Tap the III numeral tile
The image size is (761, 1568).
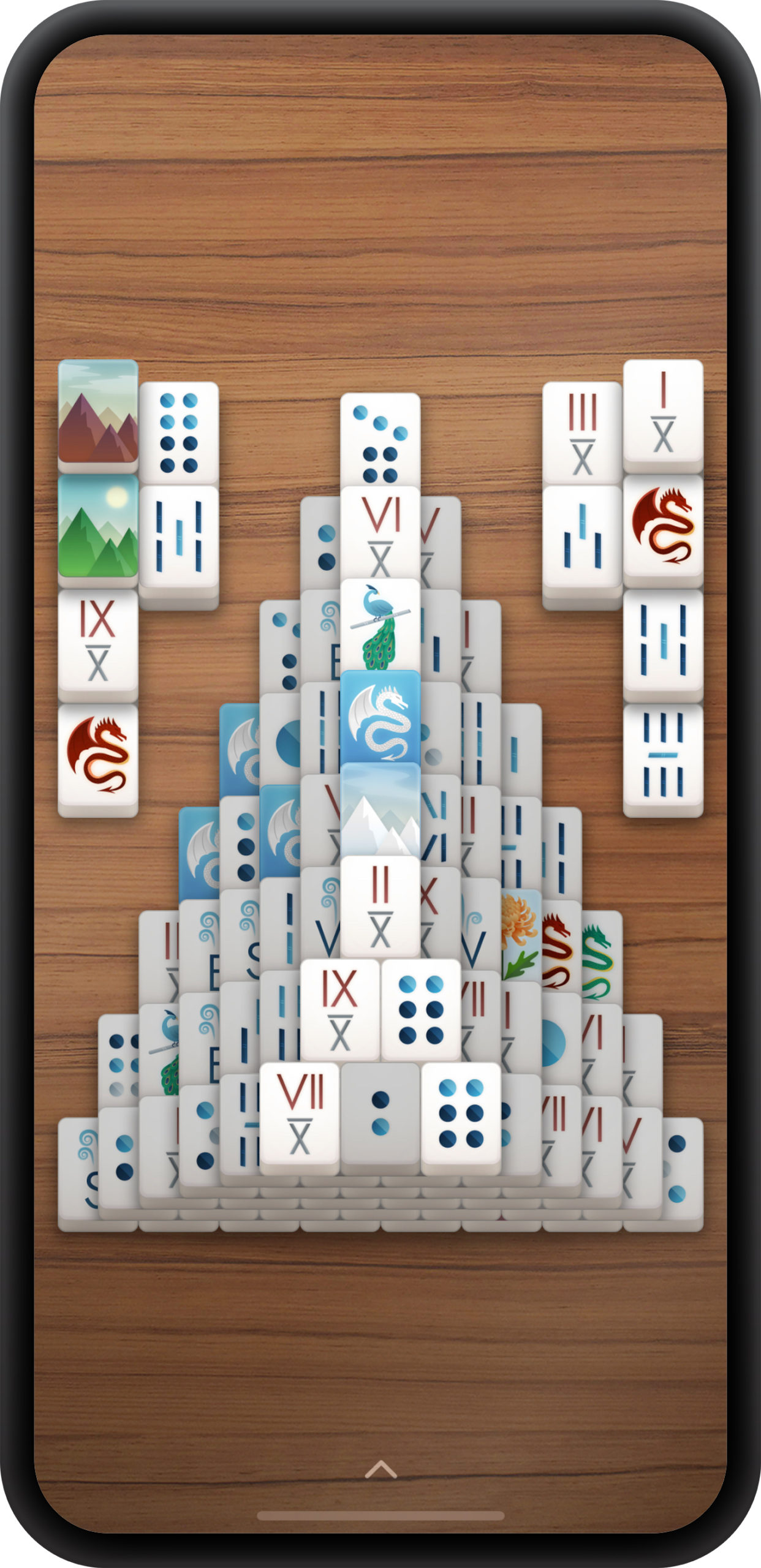[582, 434]
